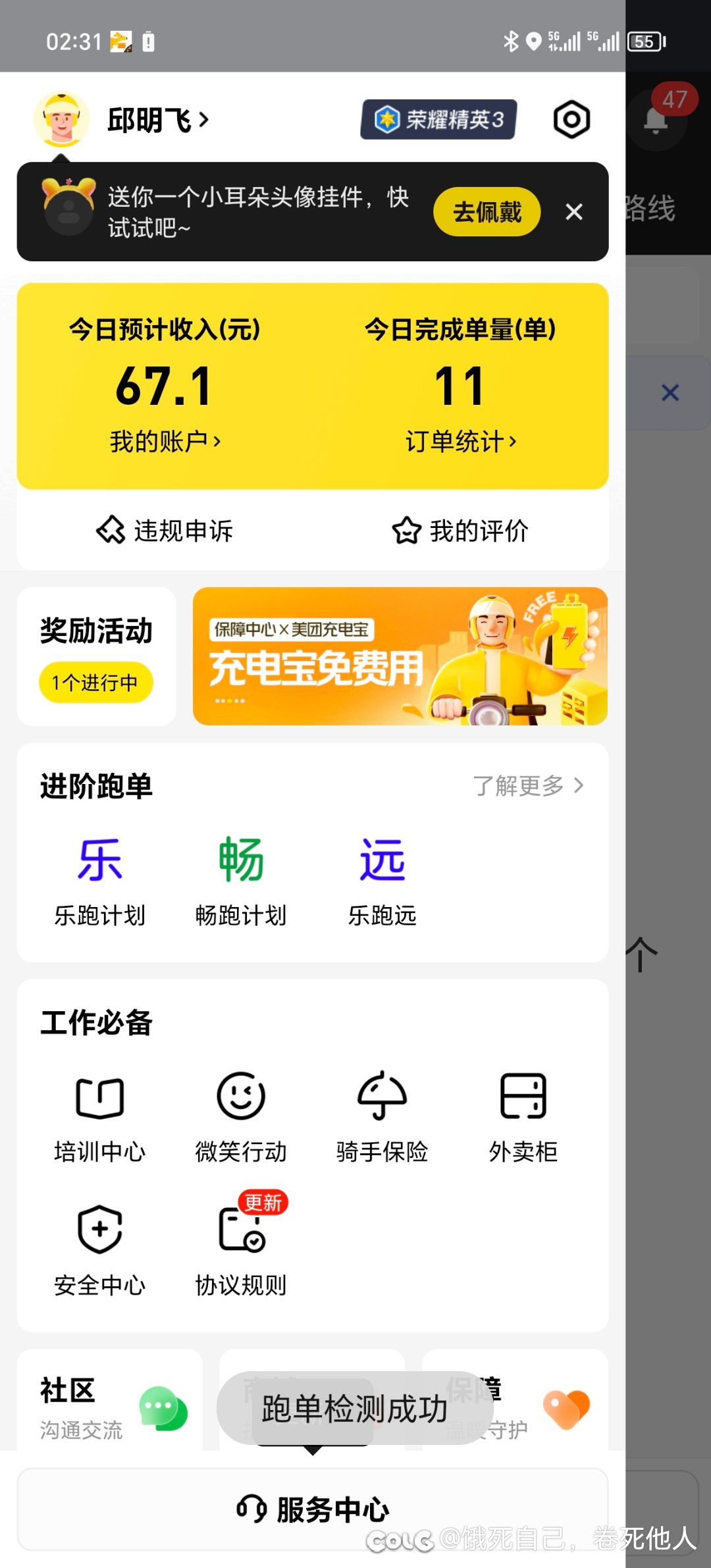Open 邱明飞 profile page
711x1568 pixels.
coord(158,120)
